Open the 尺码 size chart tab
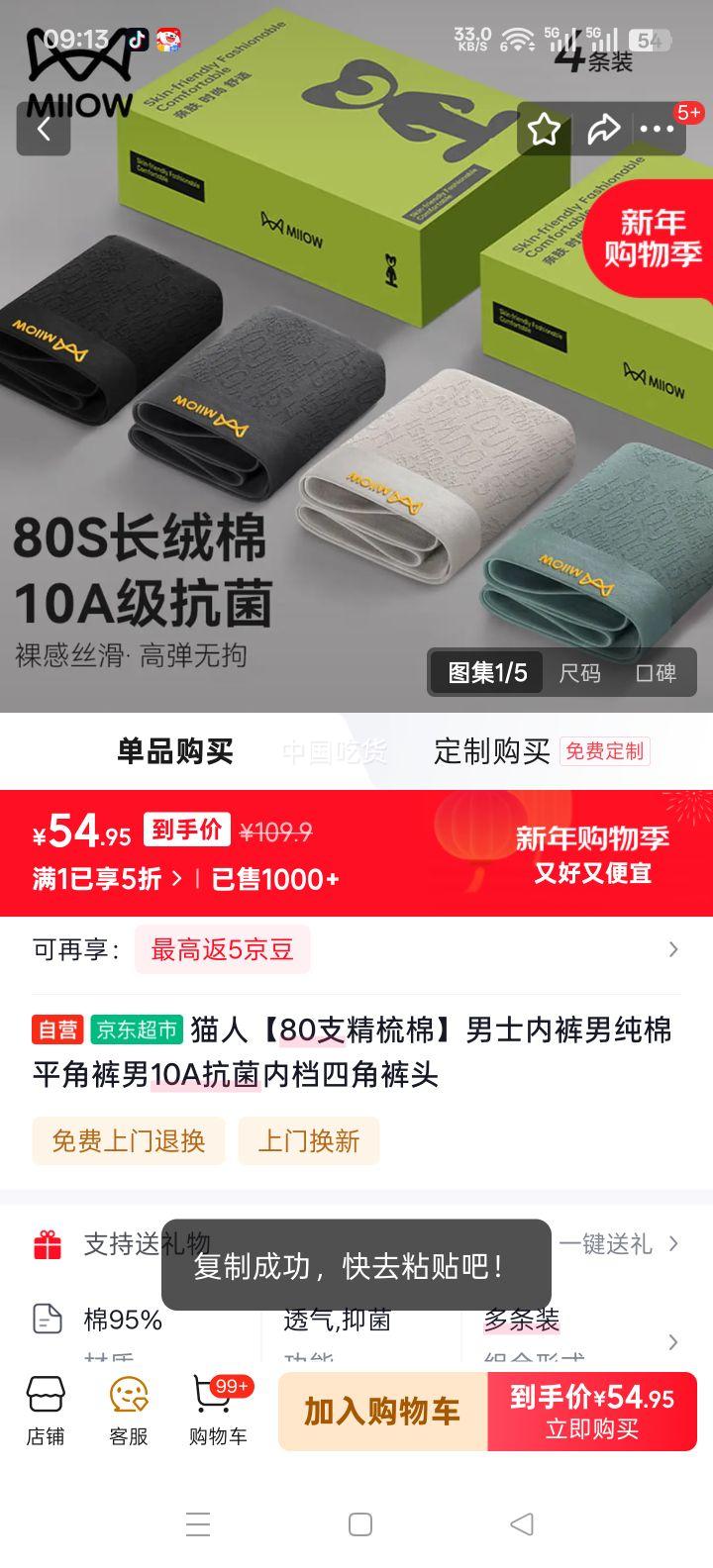This screenshot has height=1568, width=713. point(580,672)
